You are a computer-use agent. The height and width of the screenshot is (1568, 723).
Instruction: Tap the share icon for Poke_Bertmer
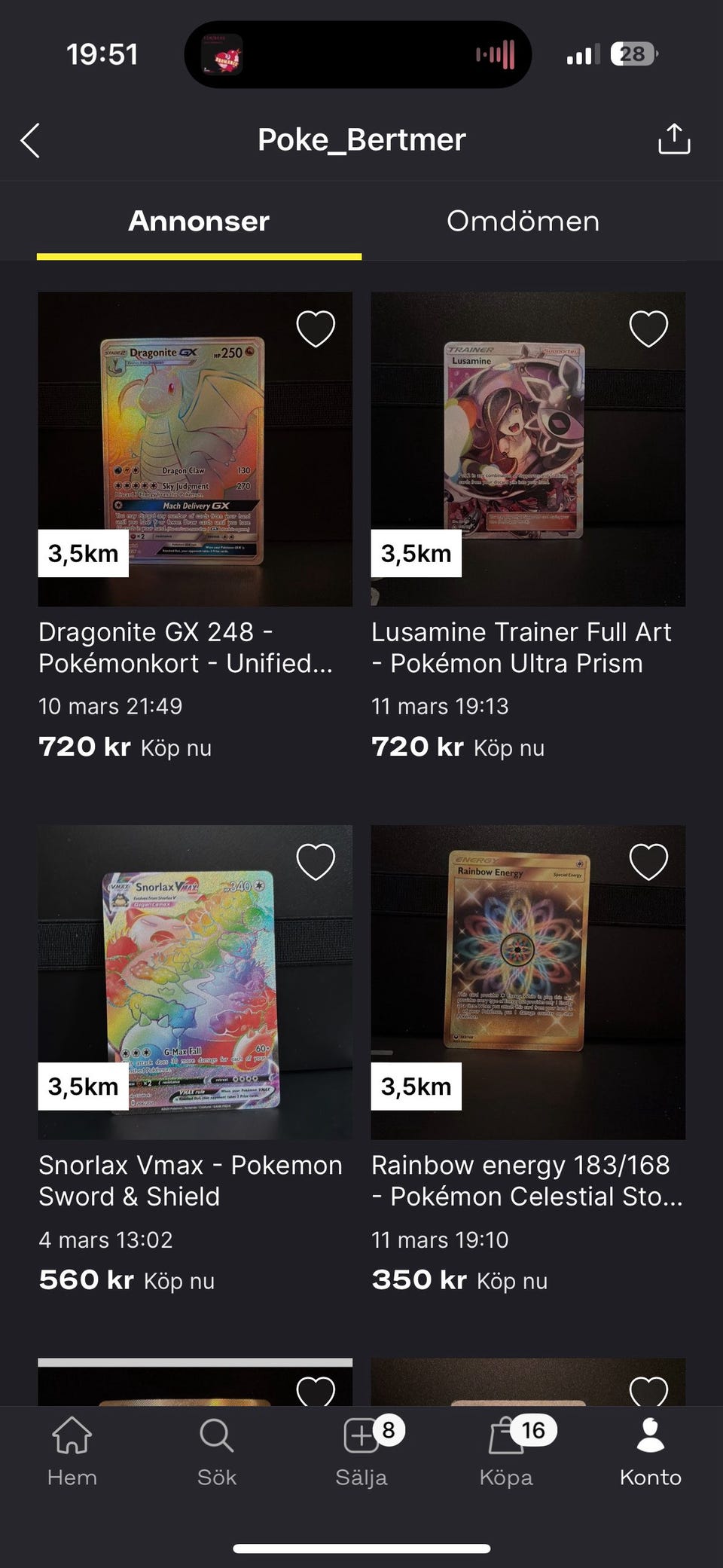coord(674,139)
